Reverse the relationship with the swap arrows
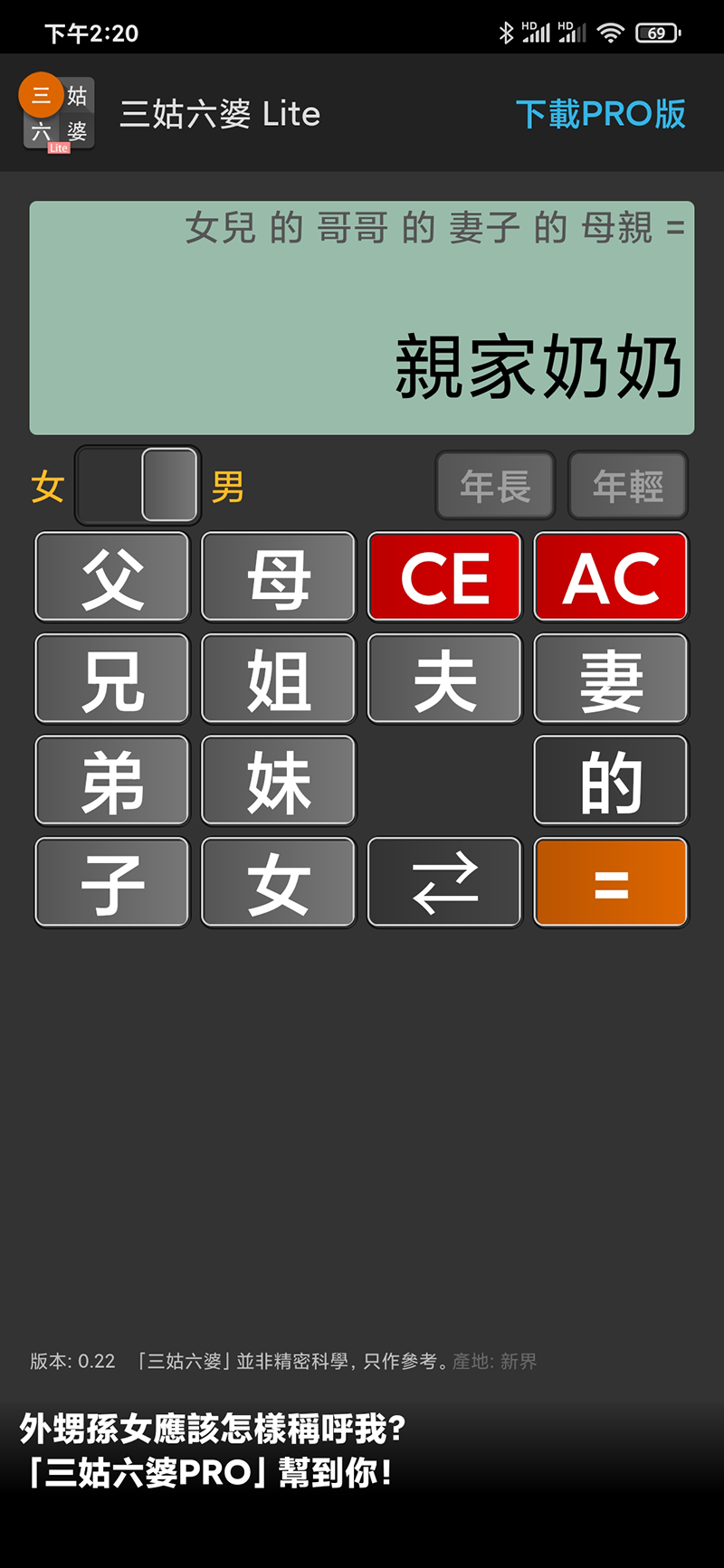Viewport: 724px width, 1568px height. tap(444, 882)
